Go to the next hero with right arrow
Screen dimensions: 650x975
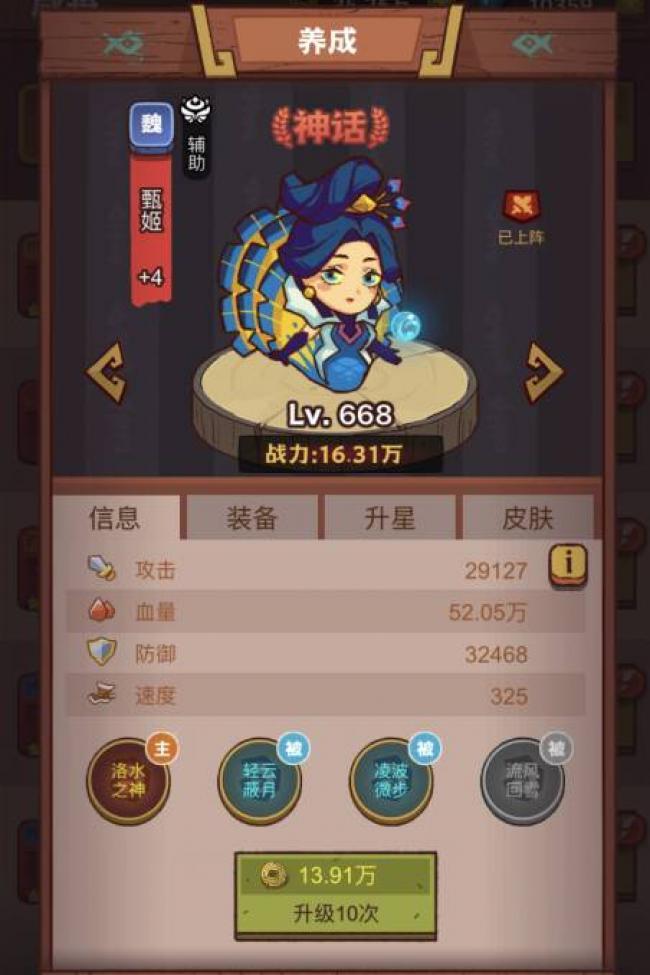545,373
